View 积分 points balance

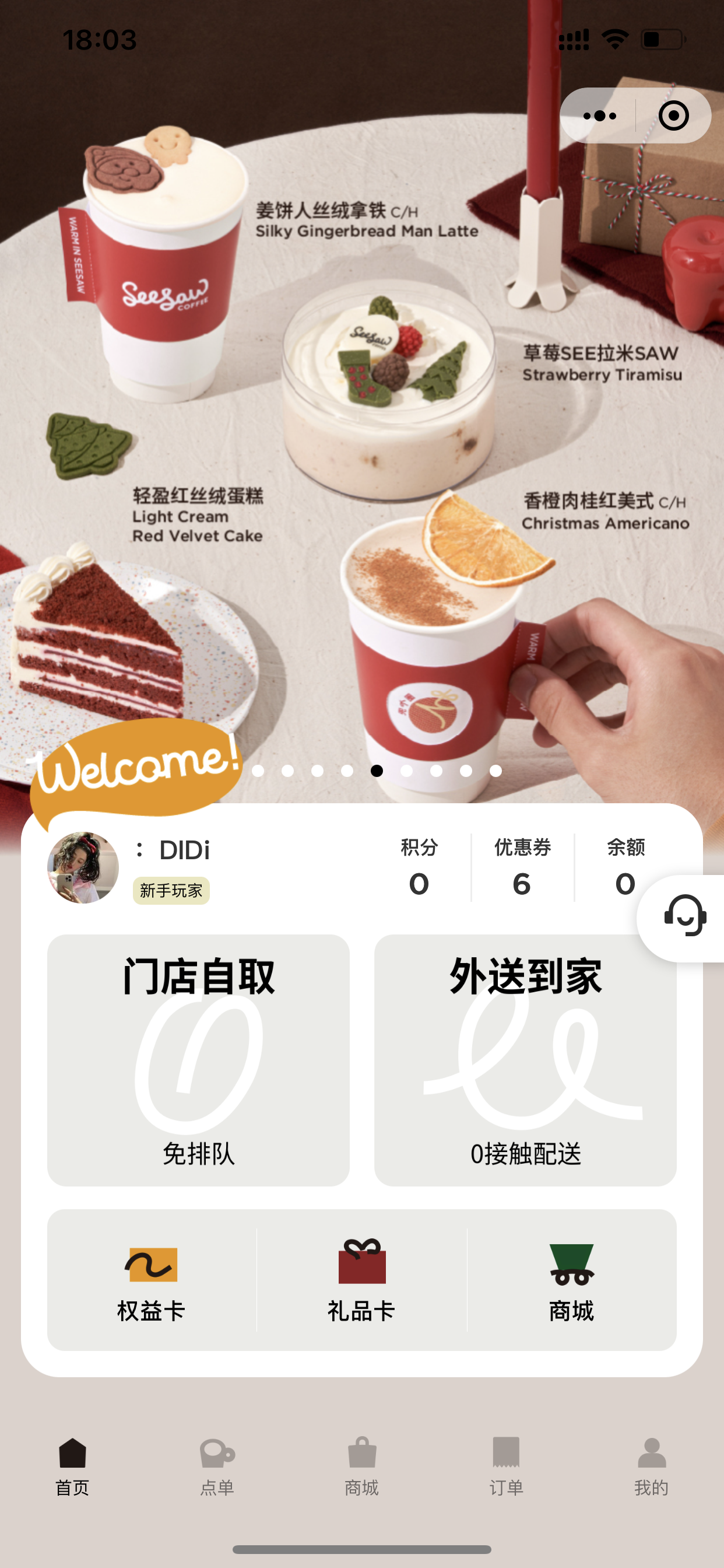click(x=419, y=868)
